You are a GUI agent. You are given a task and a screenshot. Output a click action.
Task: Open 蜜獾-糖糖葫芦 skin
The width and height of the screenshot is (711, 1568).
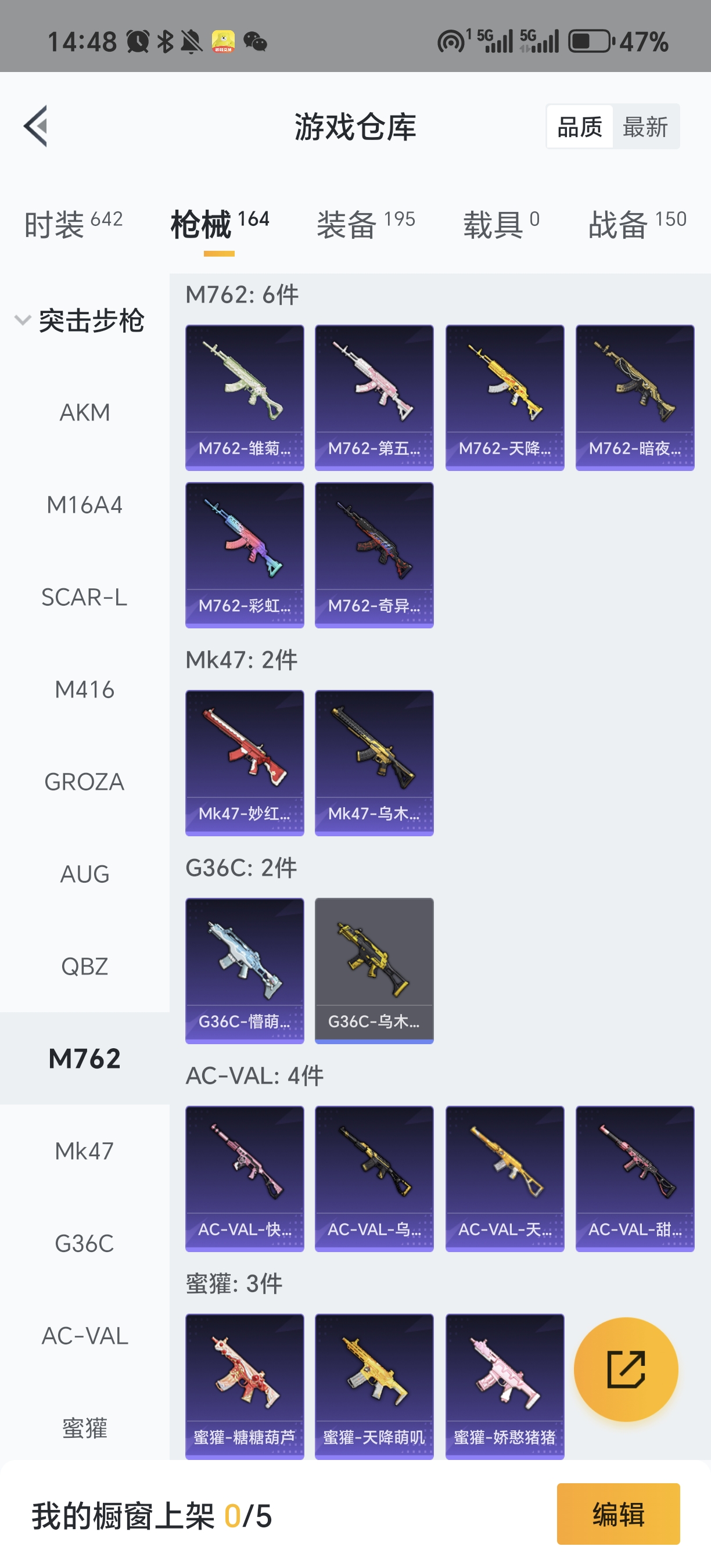pos(244,1386)
